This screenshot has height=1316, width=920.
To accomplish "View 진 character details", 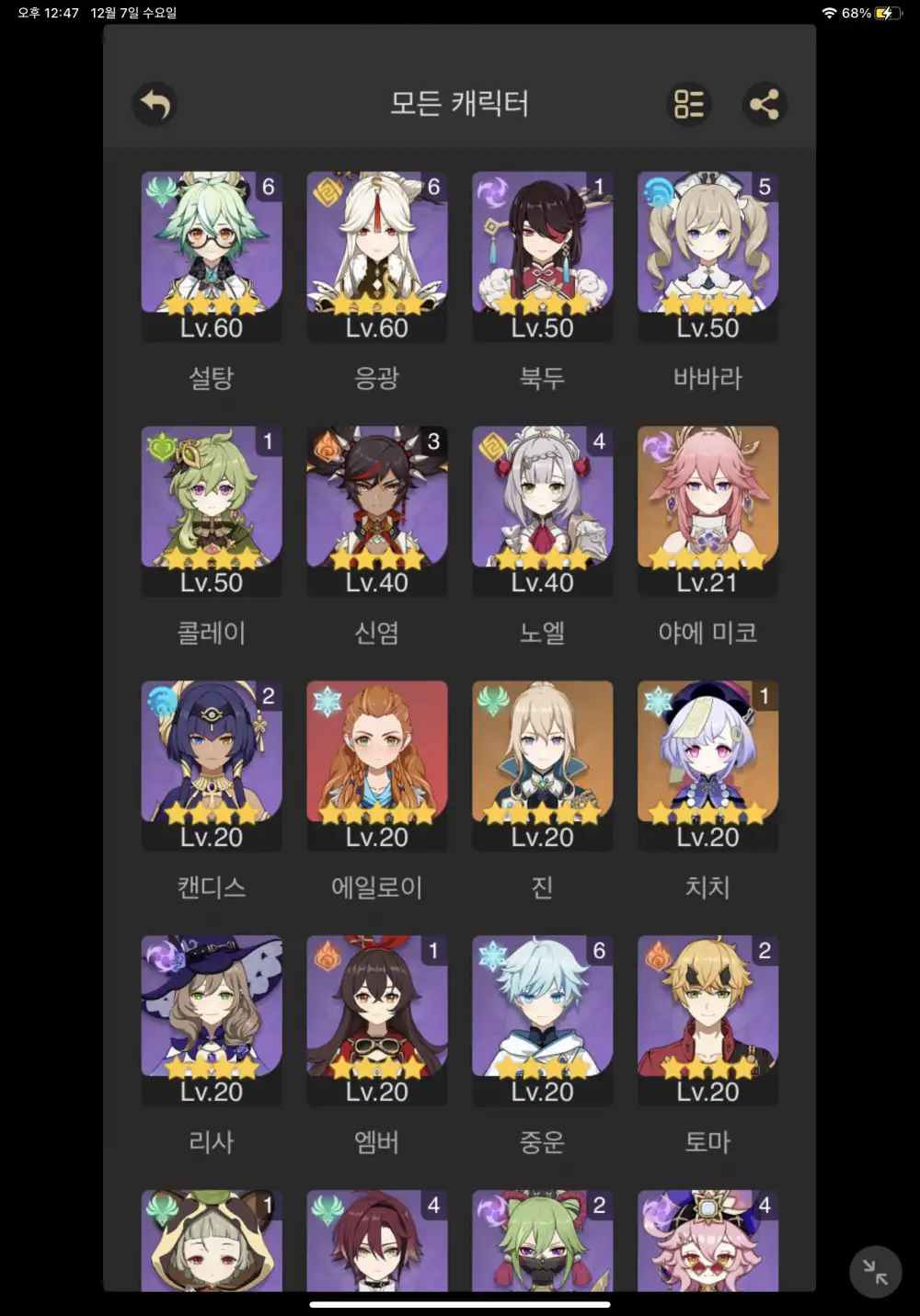I will [x=543, y=765].
